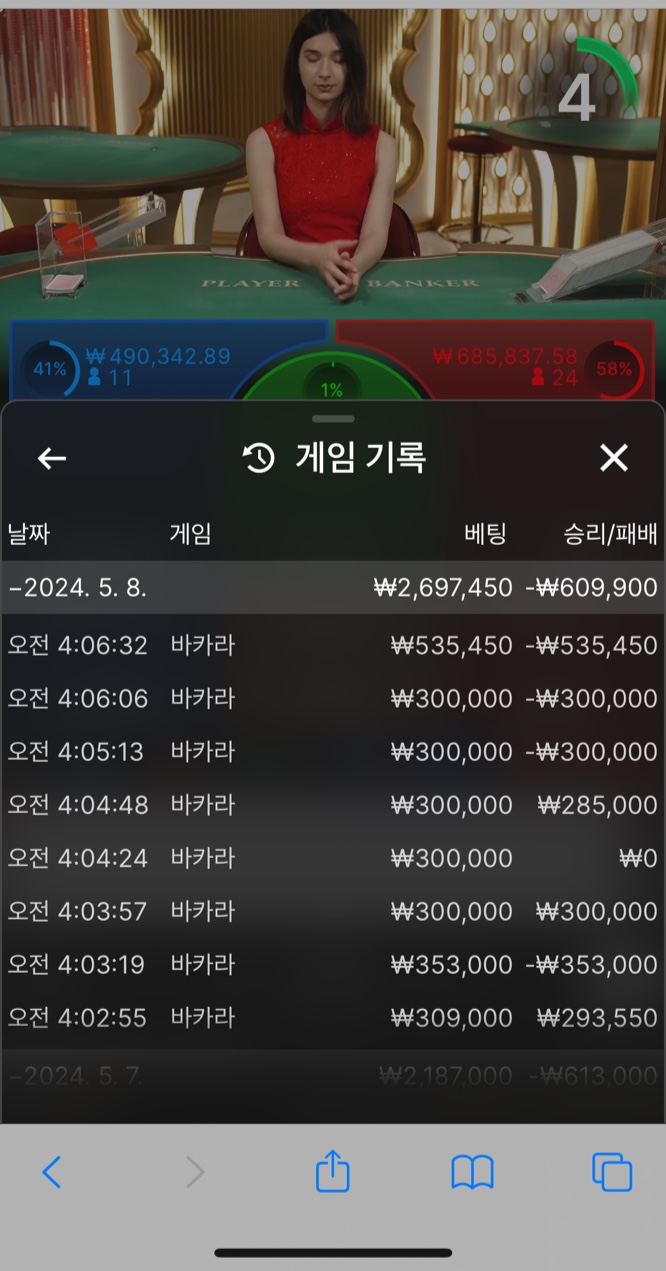Open the 오전 4:06:32 바카라 record
This screenshot has width=666, height=1271.
333,645
